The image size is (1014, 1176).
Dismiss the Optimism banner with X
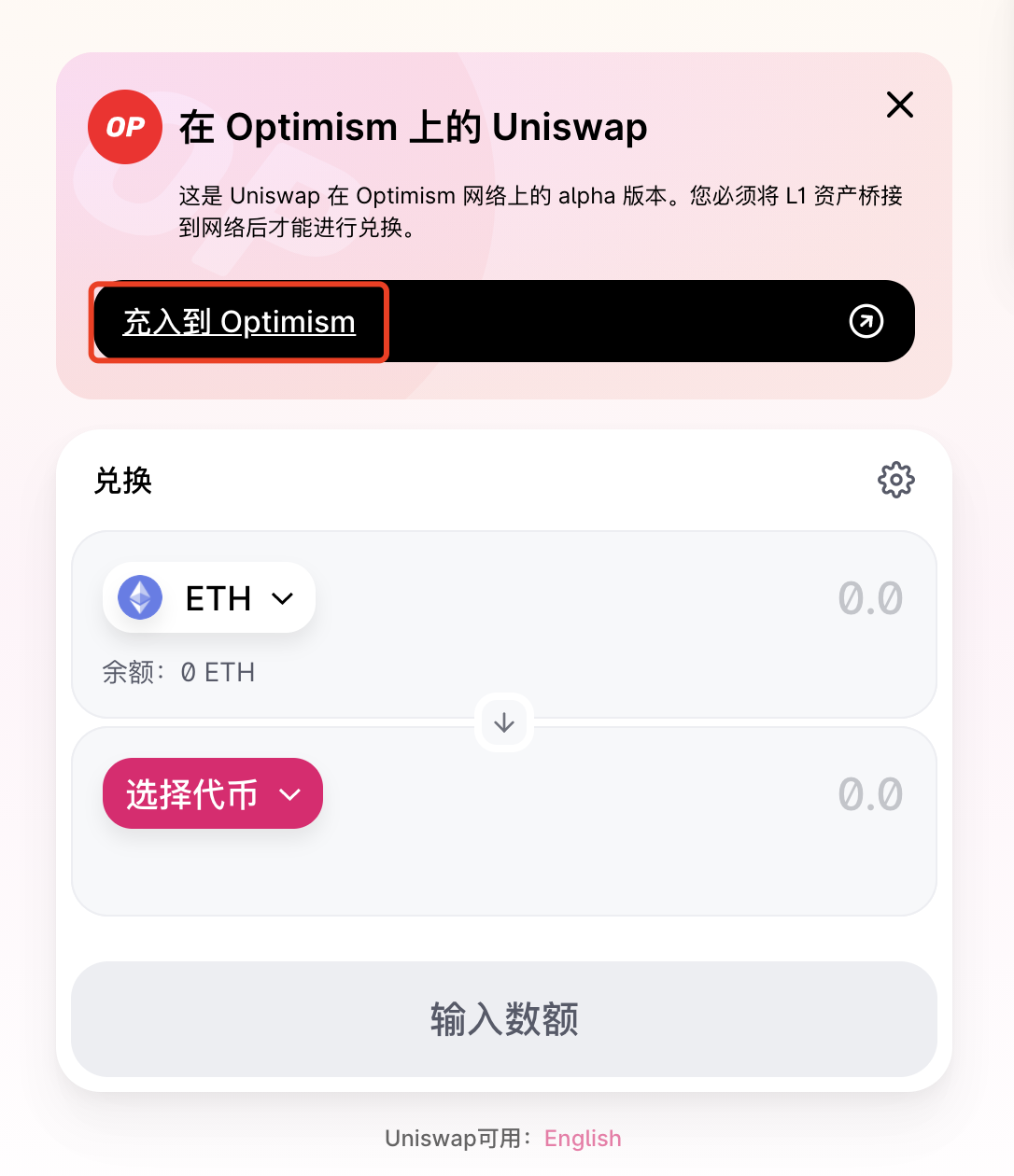[x=899, y=105]
